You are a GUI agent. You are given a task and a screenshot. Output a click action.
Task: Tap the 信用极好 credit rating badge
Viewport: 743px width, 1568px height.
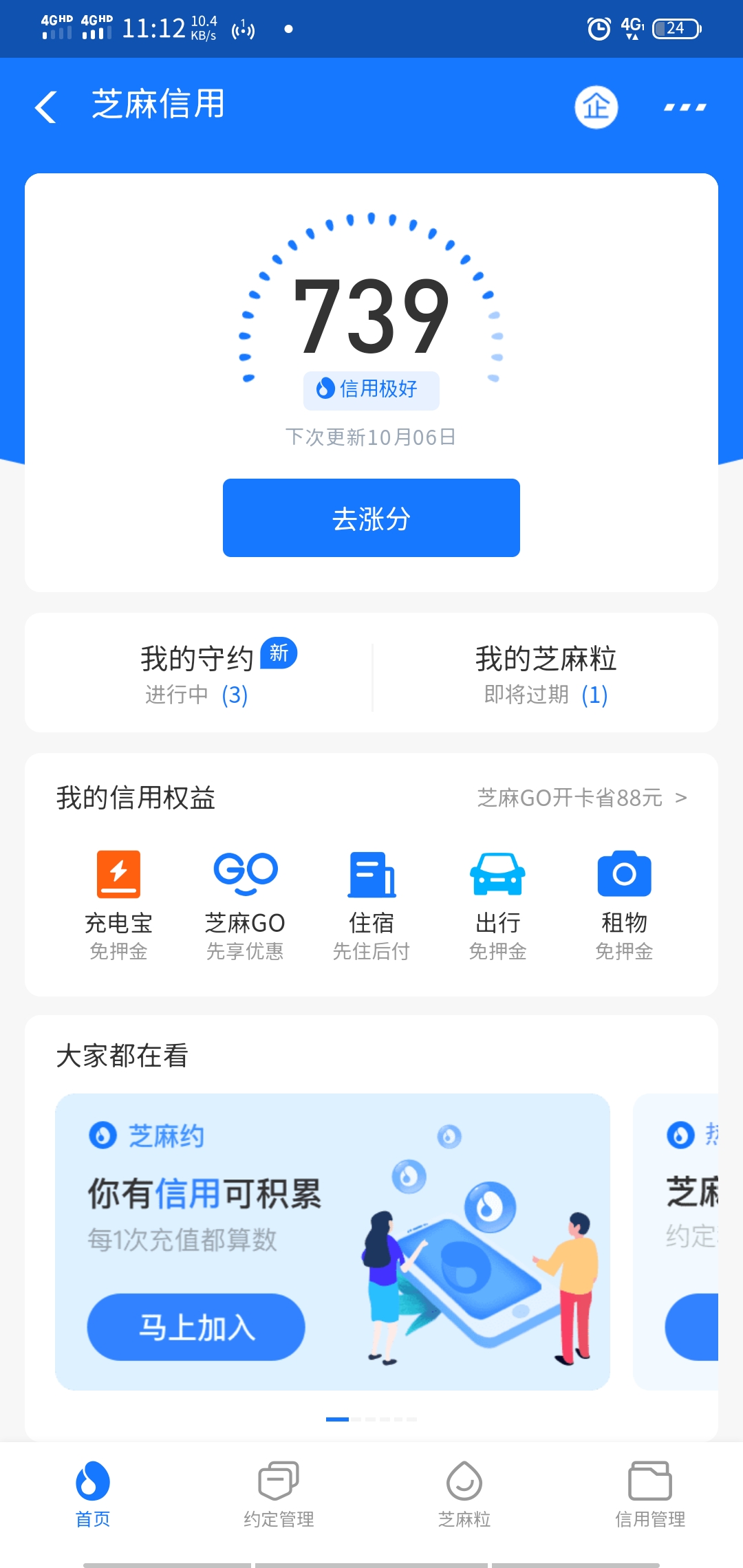click(x=371, y=390)
